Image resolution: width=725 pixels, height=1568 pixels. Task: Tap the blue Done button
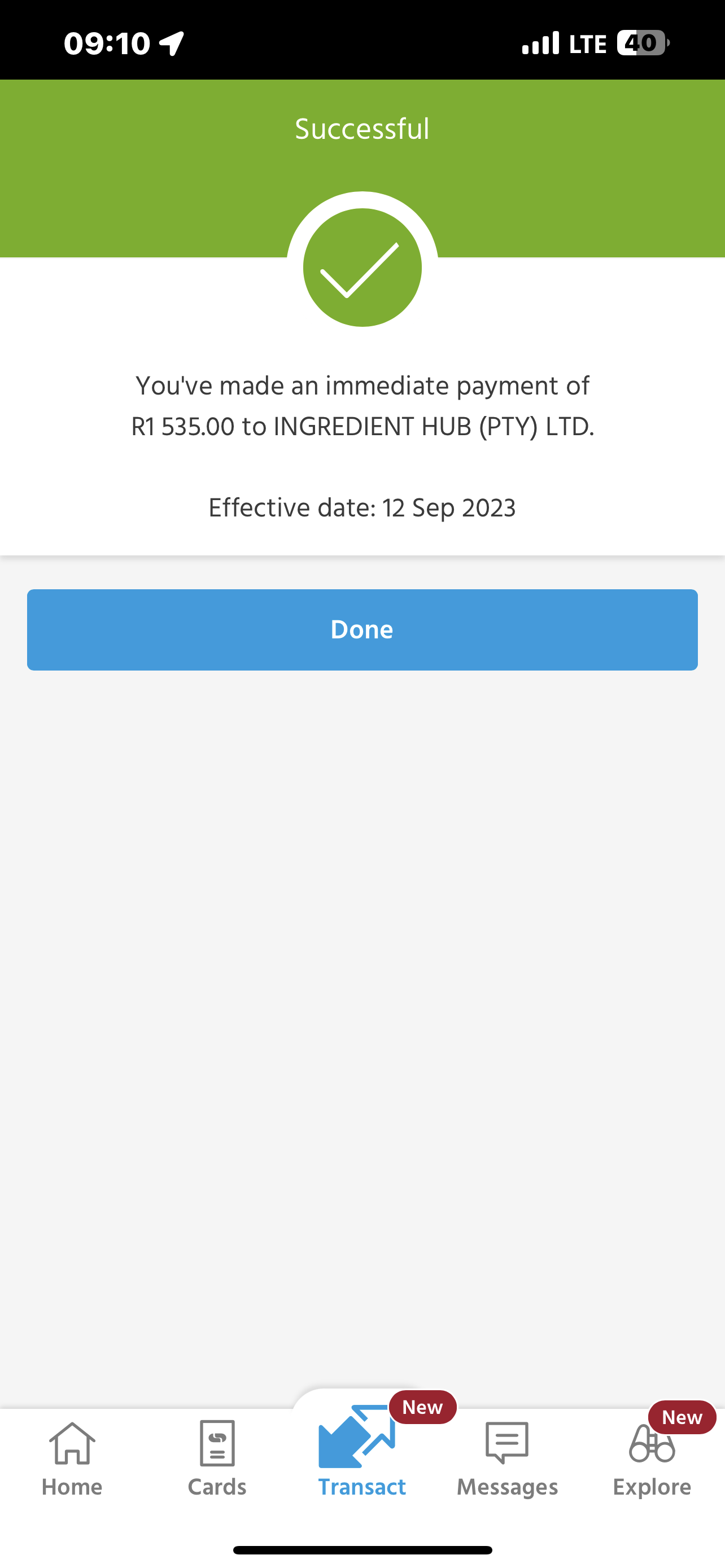tap(362, 629)
